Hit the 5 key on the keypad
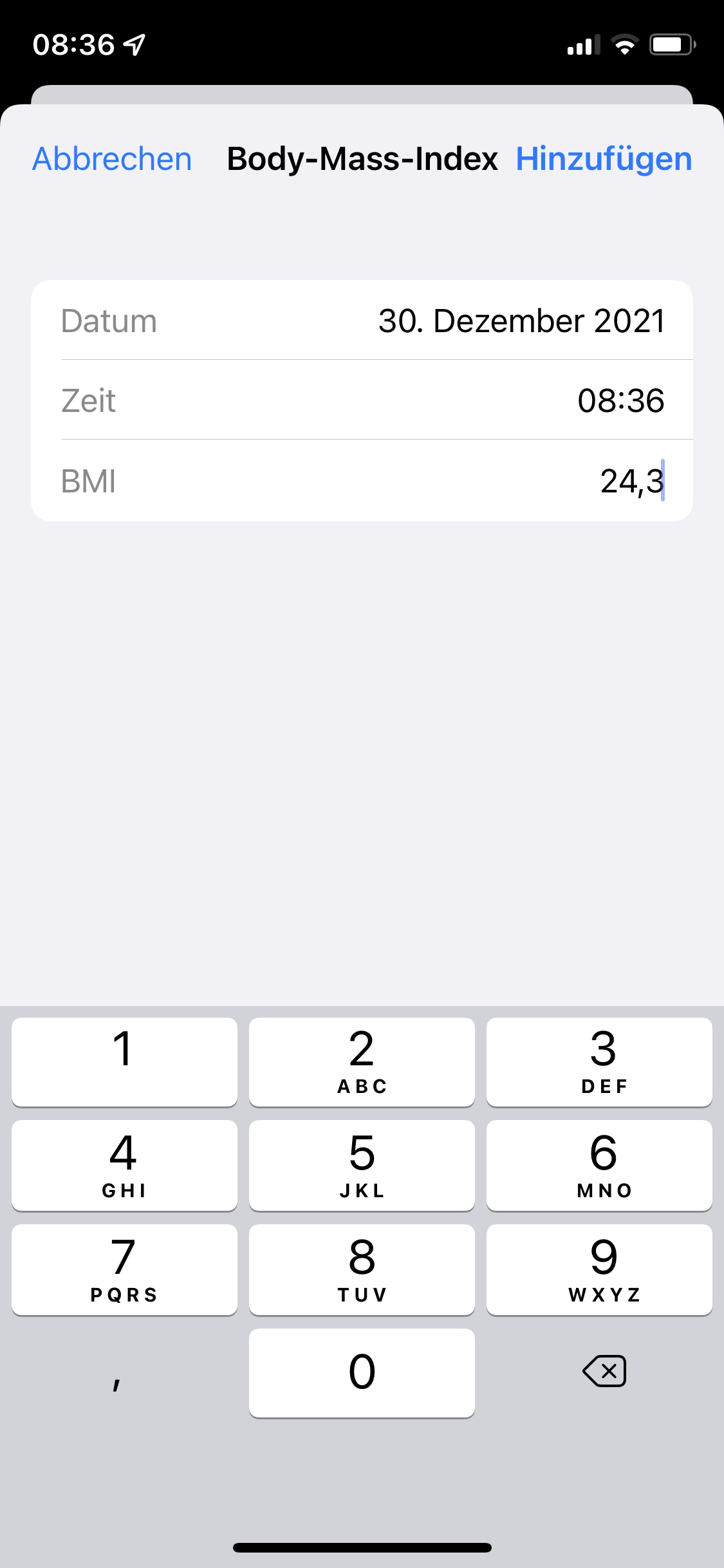The height and width of the screenshot is (1568, 724). click(x=362, y=1166)
